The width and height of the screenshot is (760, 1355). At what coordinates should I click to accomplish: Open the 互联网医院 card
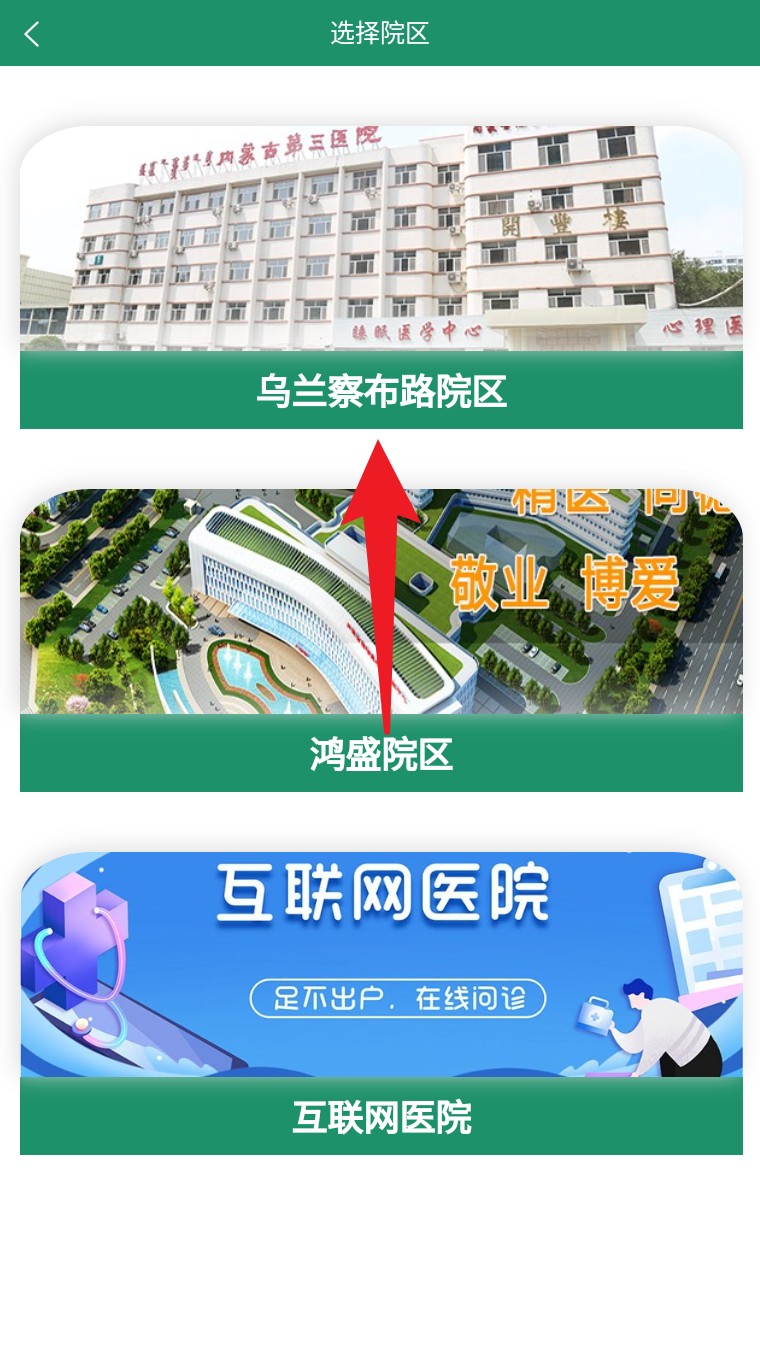(x=381, y=1003)
